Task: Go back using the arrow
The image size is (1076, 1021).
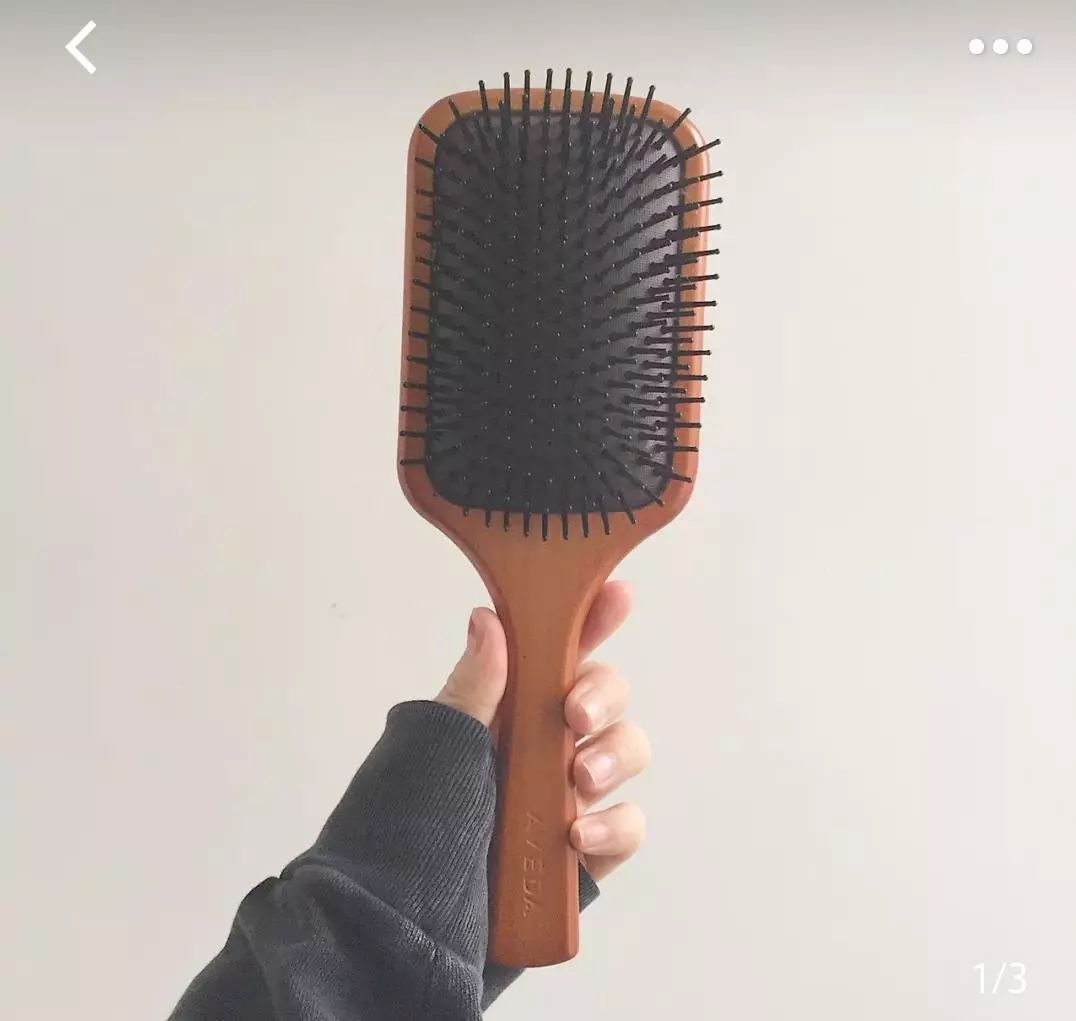Action: coord(81,47)
